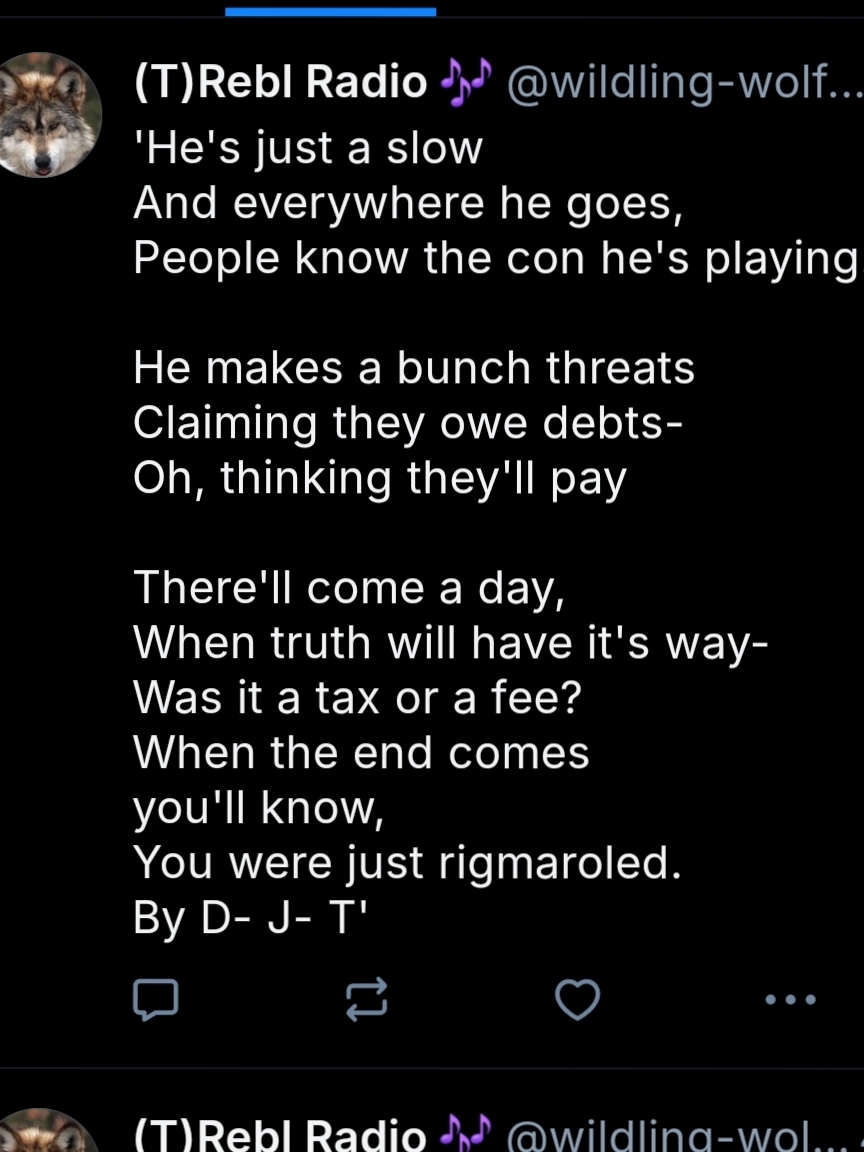
Task: Reply to the 'He's just a slow' post
Action: click(x=156, y=999)
